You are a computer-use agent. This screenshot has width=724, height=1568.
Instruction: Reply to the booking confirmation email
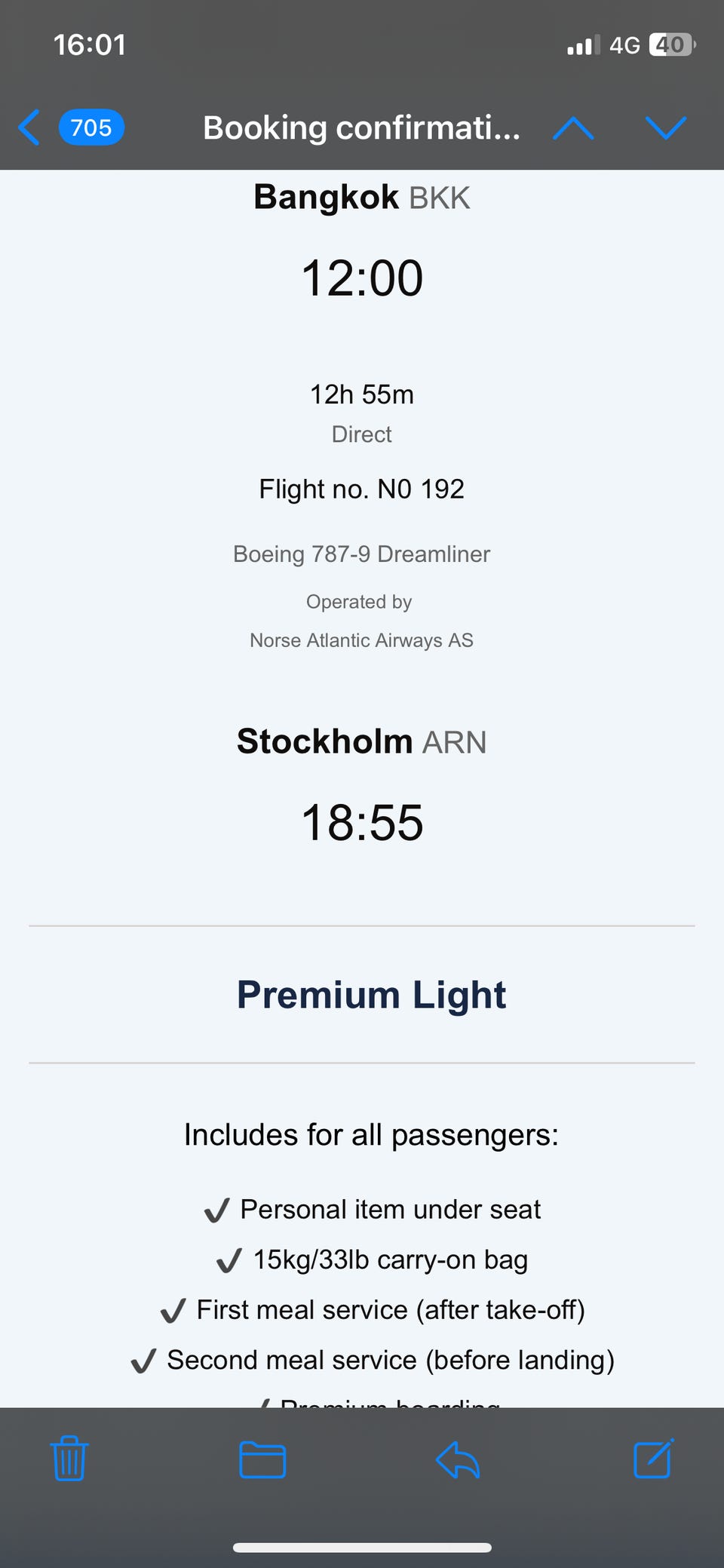[458, 1459]
